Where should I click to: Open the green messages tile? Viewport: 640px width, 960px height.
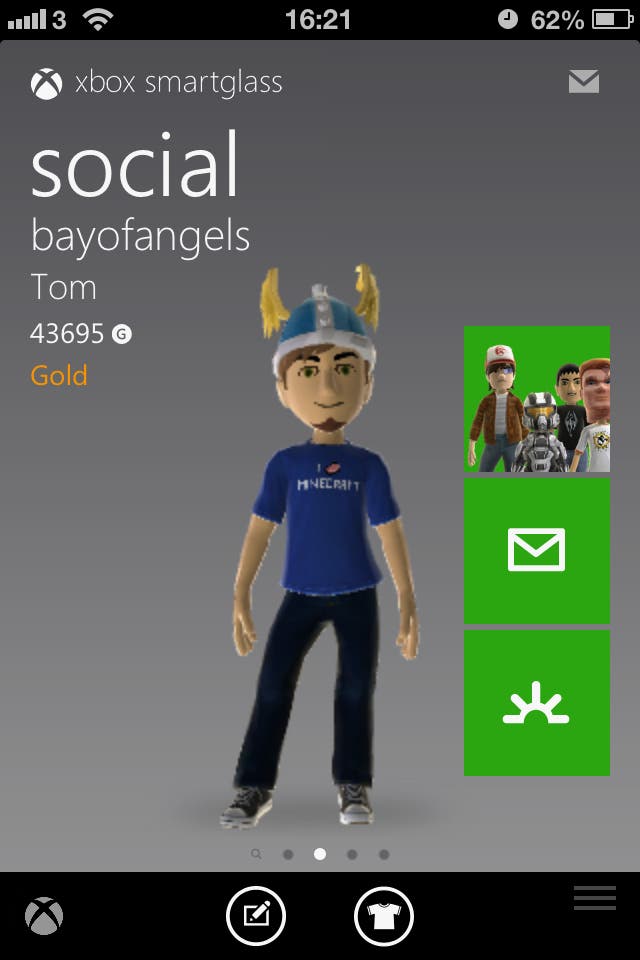pos(537,551)
